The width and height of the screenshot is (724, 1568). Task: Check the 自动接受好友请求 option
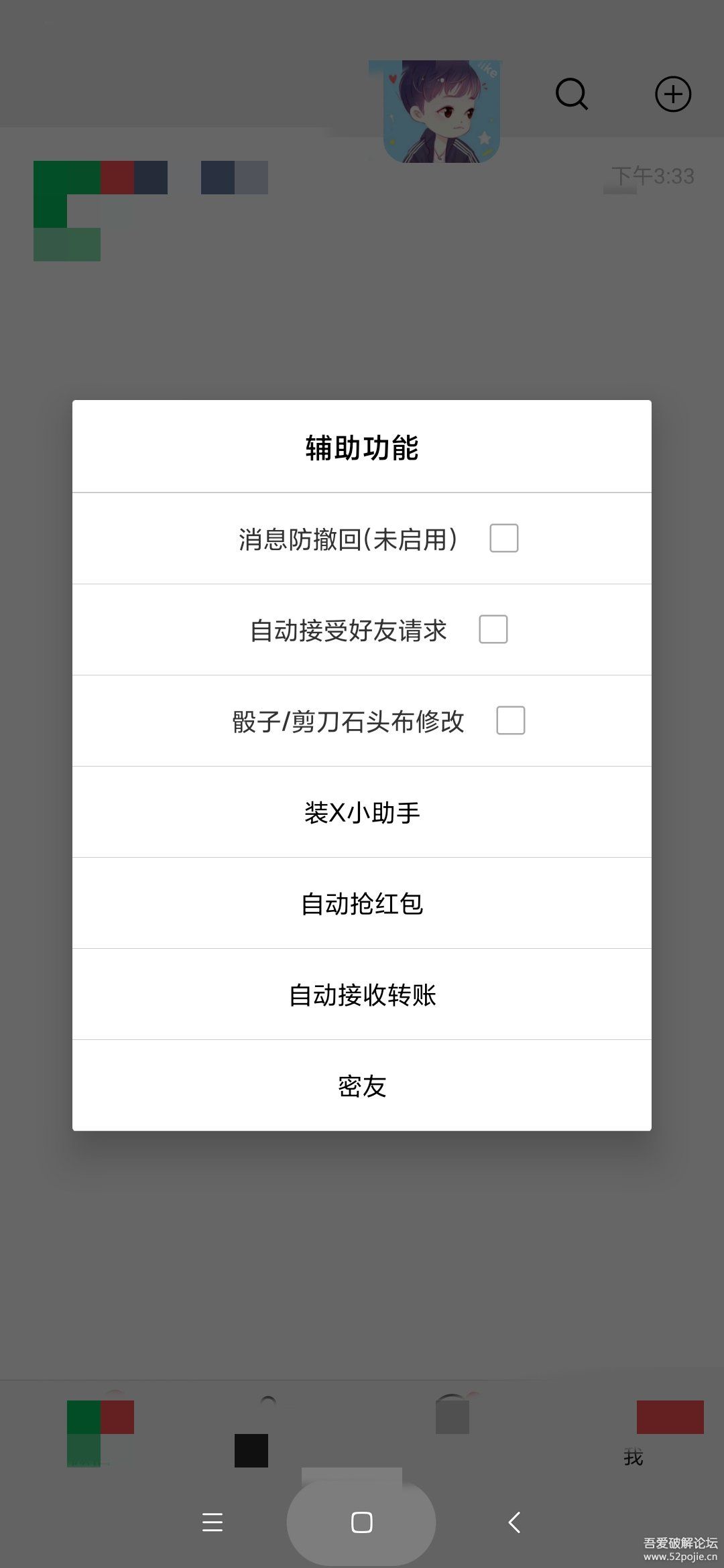click(x=493, y=629)
